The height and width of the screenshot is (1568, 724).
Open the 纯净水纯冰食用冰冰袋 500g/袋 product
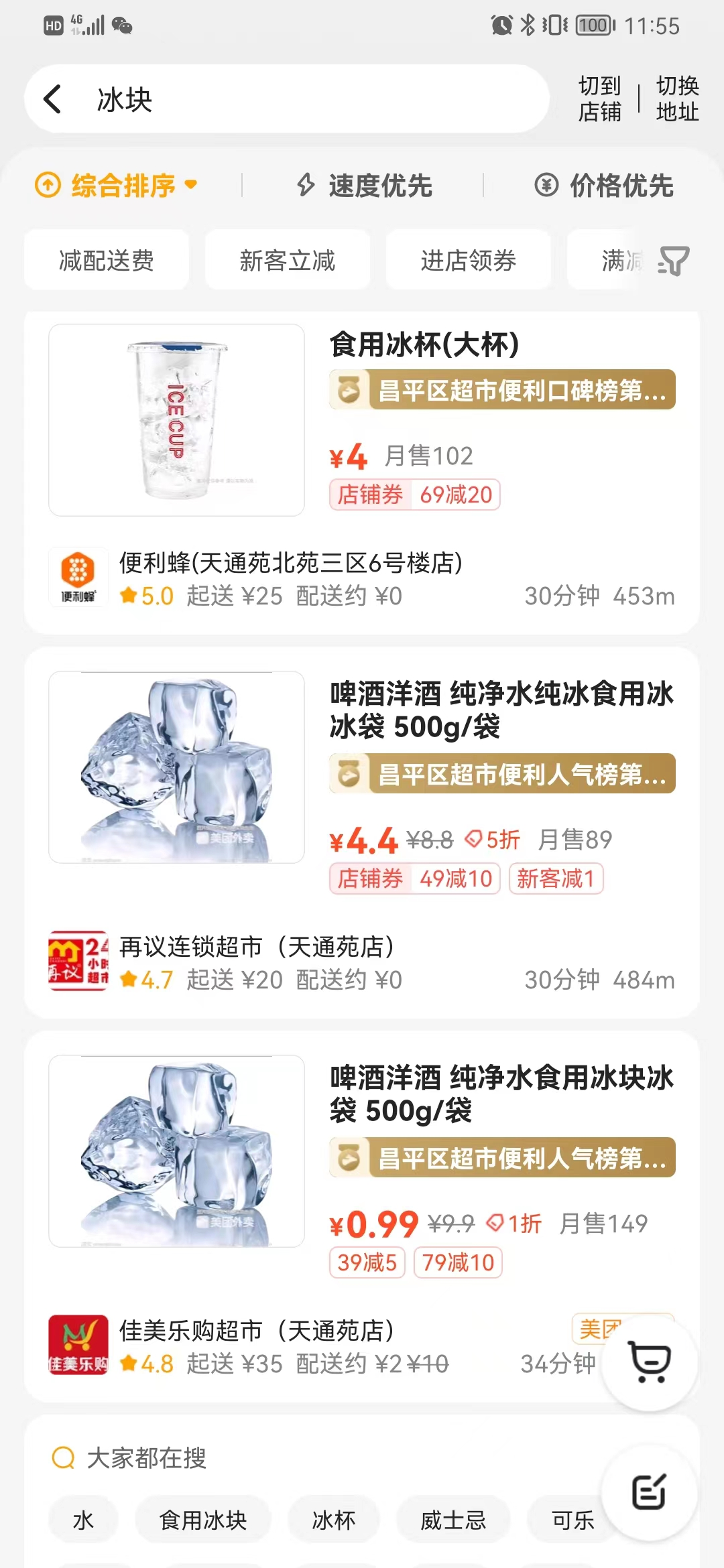pos(500,710)
